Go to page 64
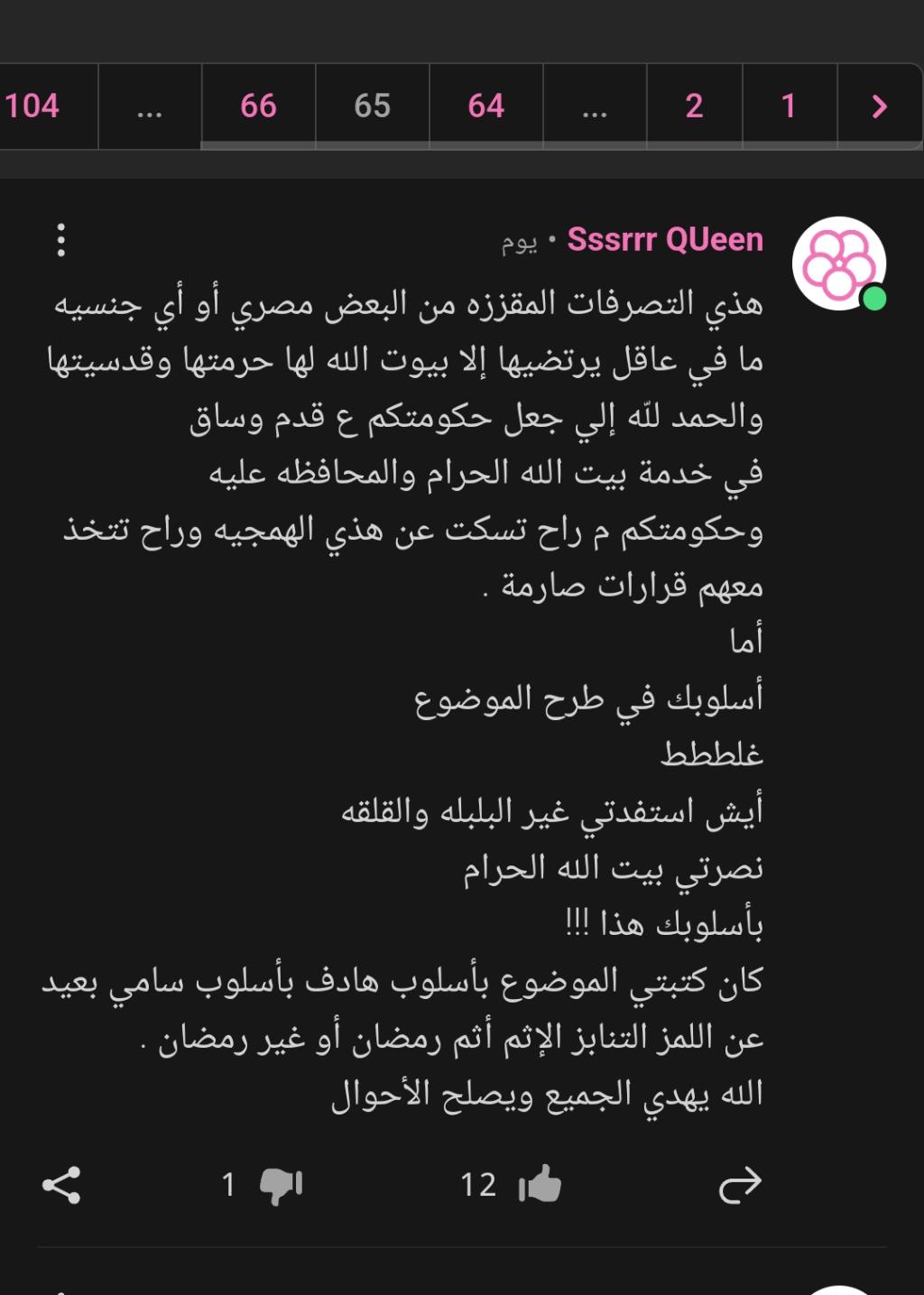Viewport: 924px width, 1295px height. [x=485, y=106]
